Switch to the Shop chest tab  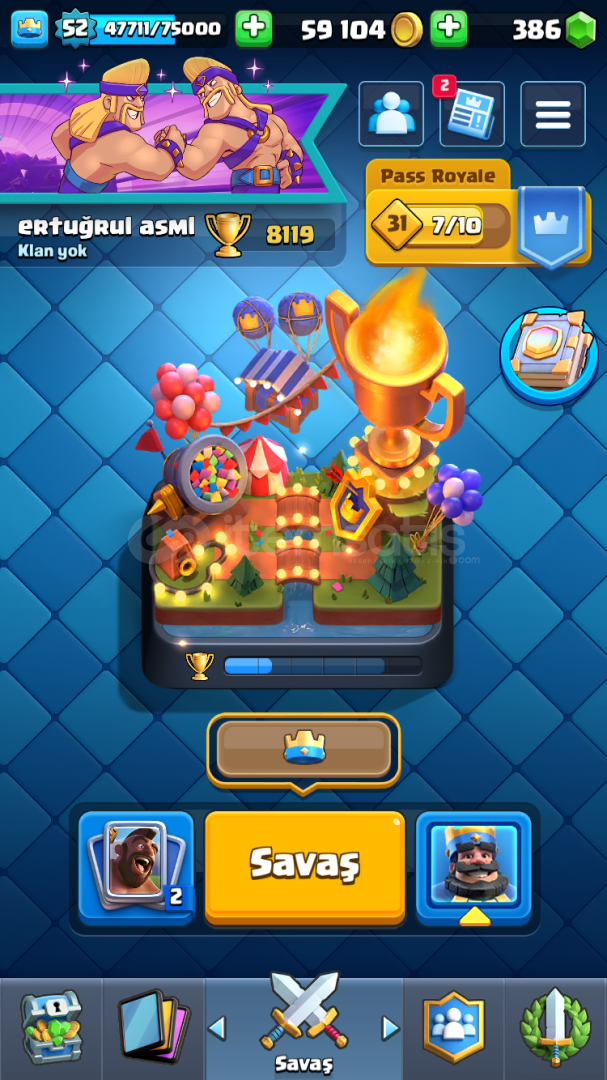tap(51, 1028)
